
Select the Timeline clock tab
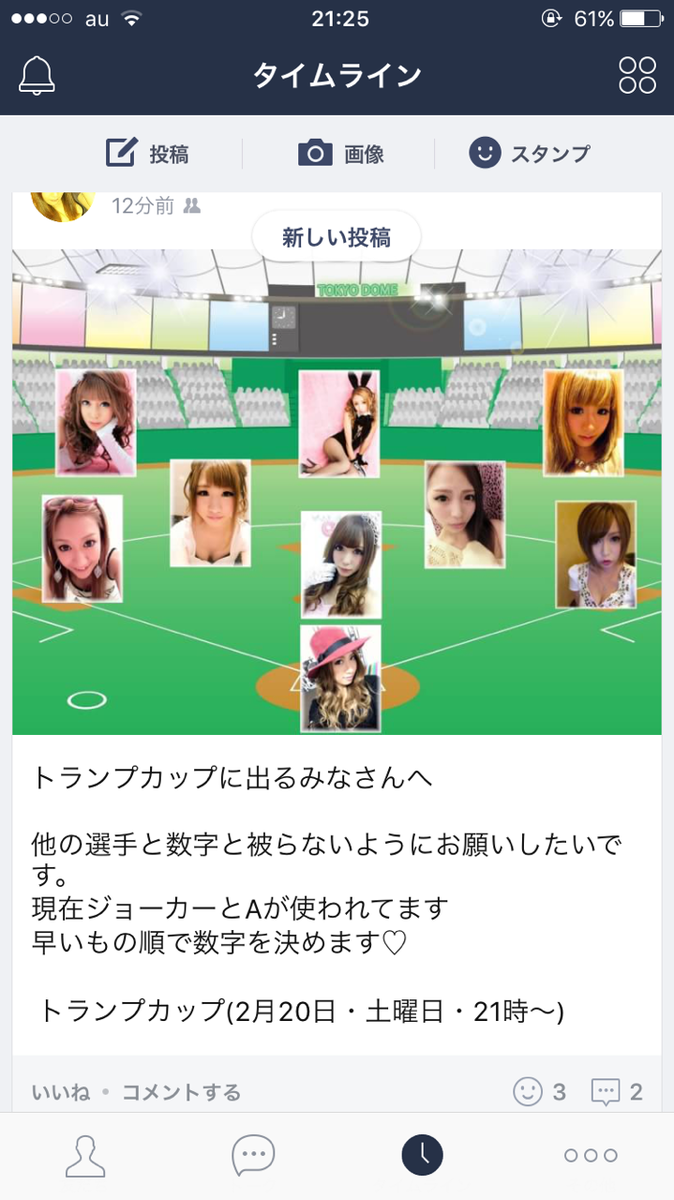422,1156
